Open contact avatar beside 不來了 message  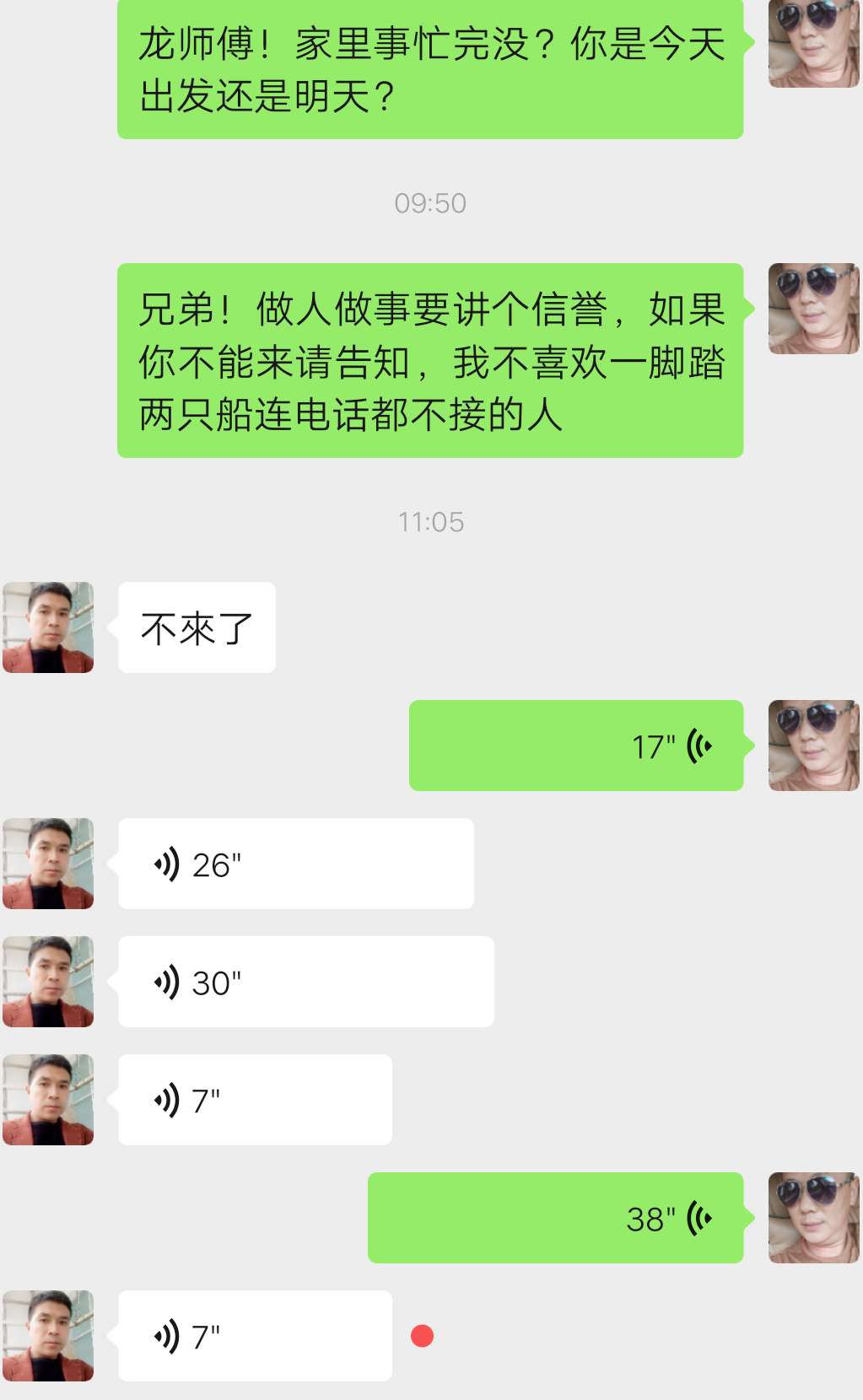coord(48,627)
